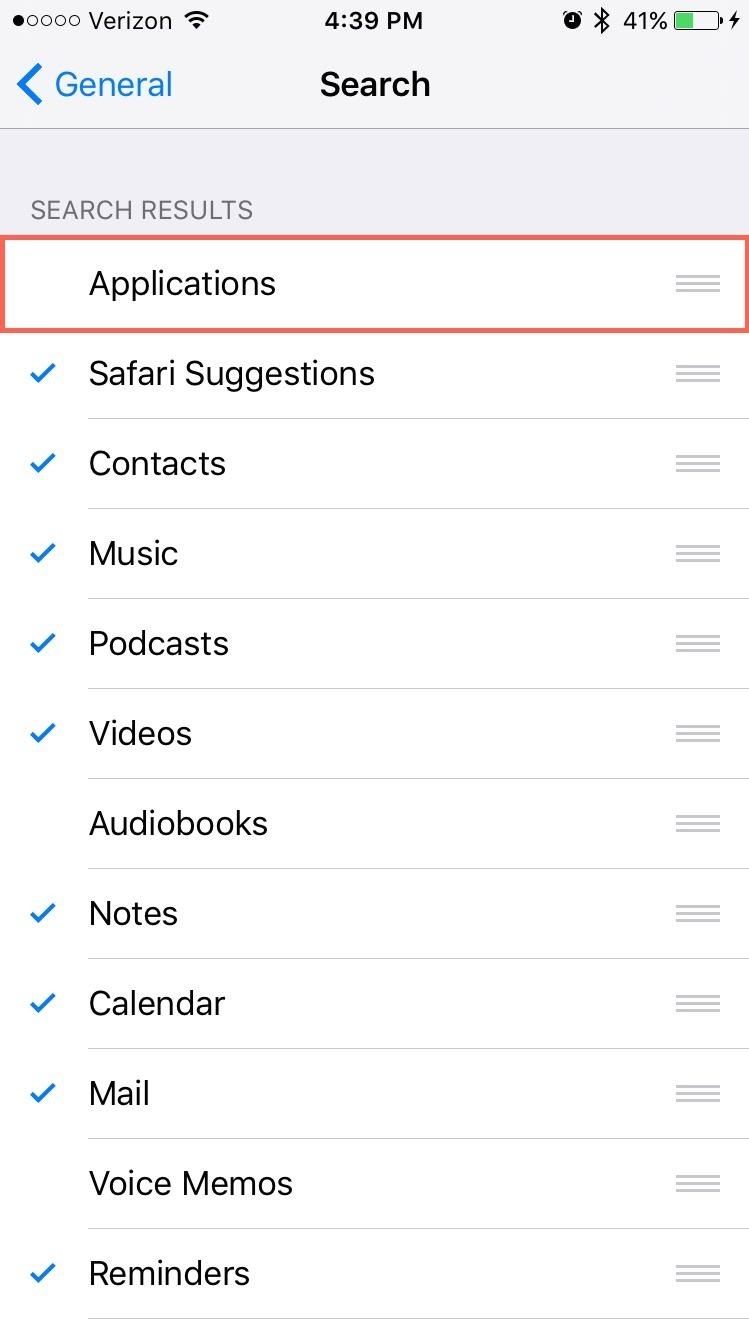
Task: Turn off Music search results
Action: [x=133, y=554]
